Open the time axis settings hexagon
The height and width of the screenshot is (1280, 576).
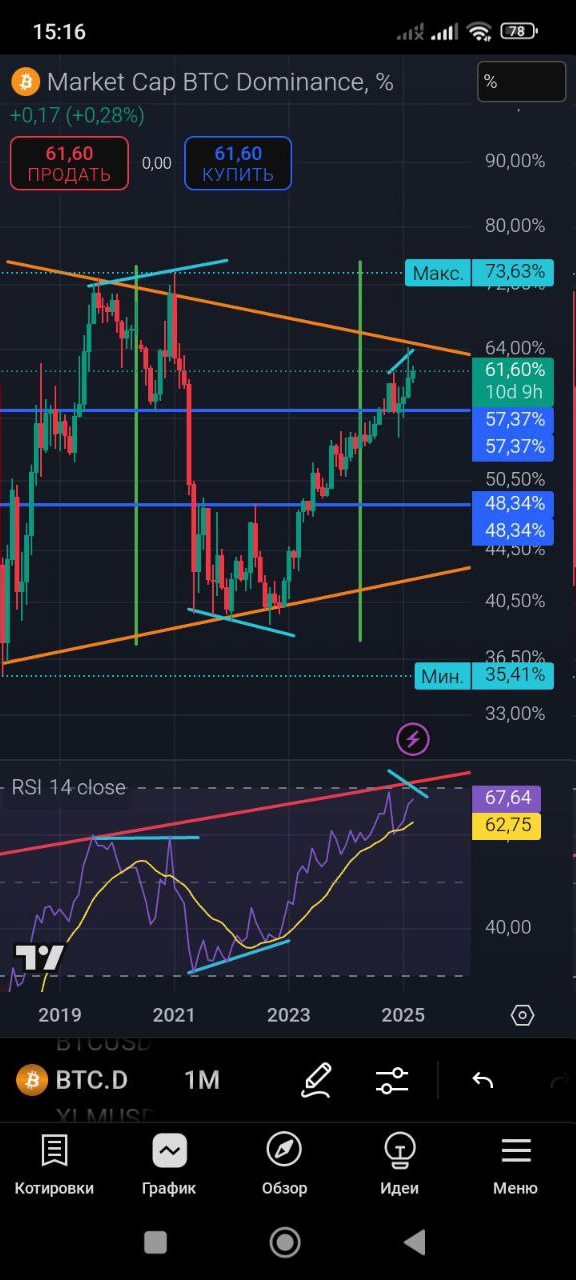pyautogui.click(x=522, y=1015)
